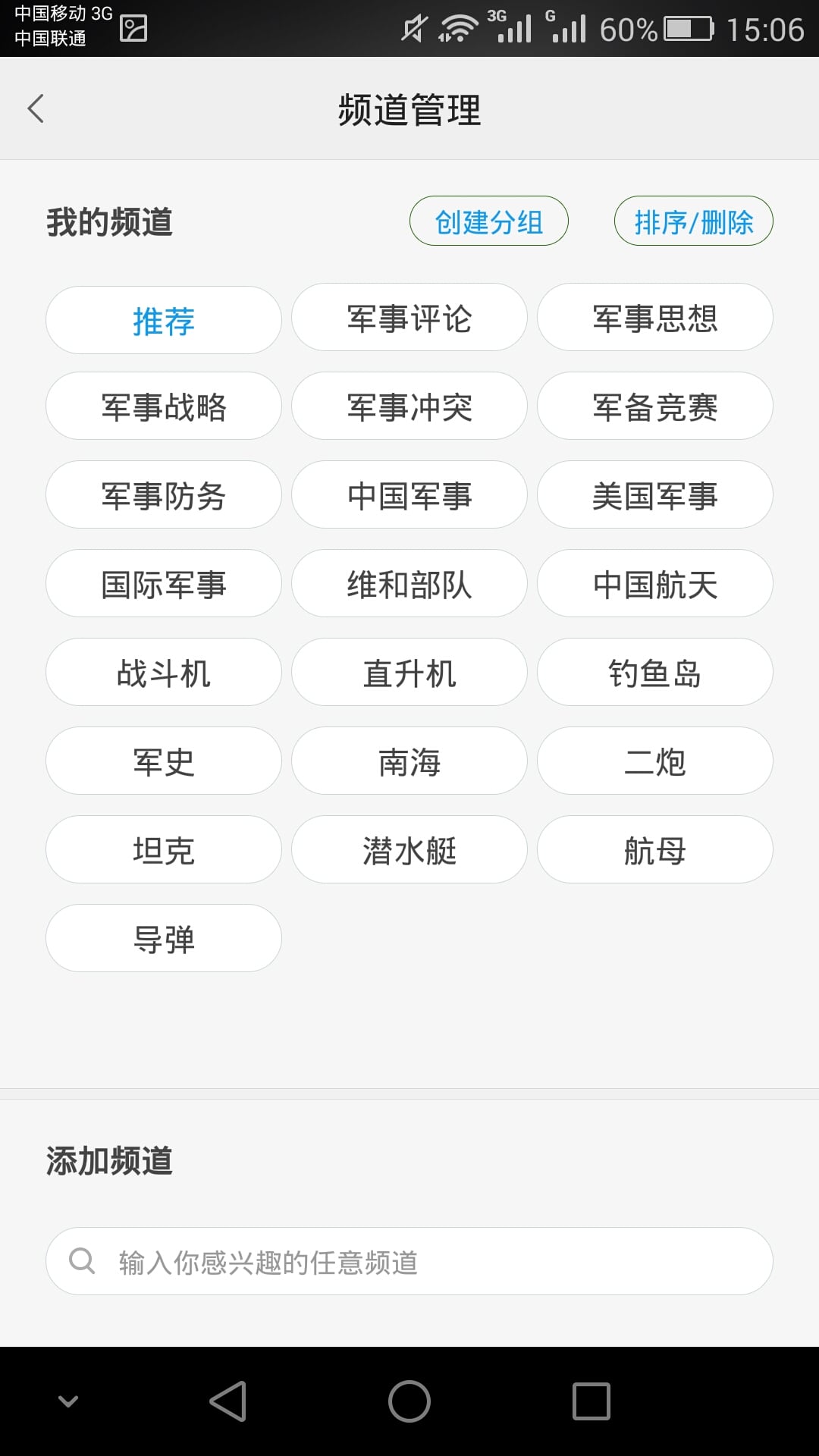819x1456 pixels.
Task: Tap the 航母 channel chip
Action: 655,850
